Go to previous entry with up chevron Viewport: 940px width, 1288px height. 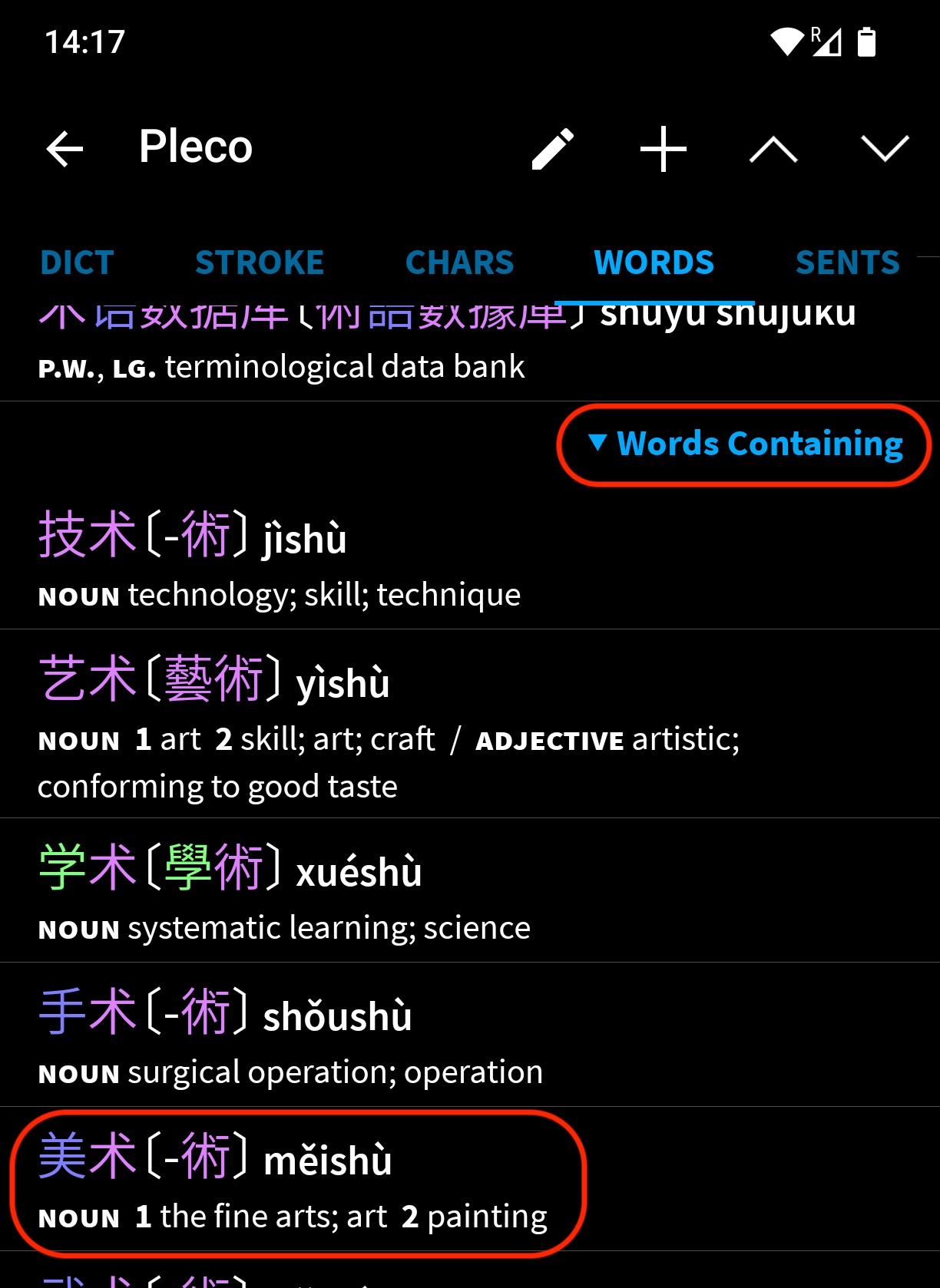point(773,148)
